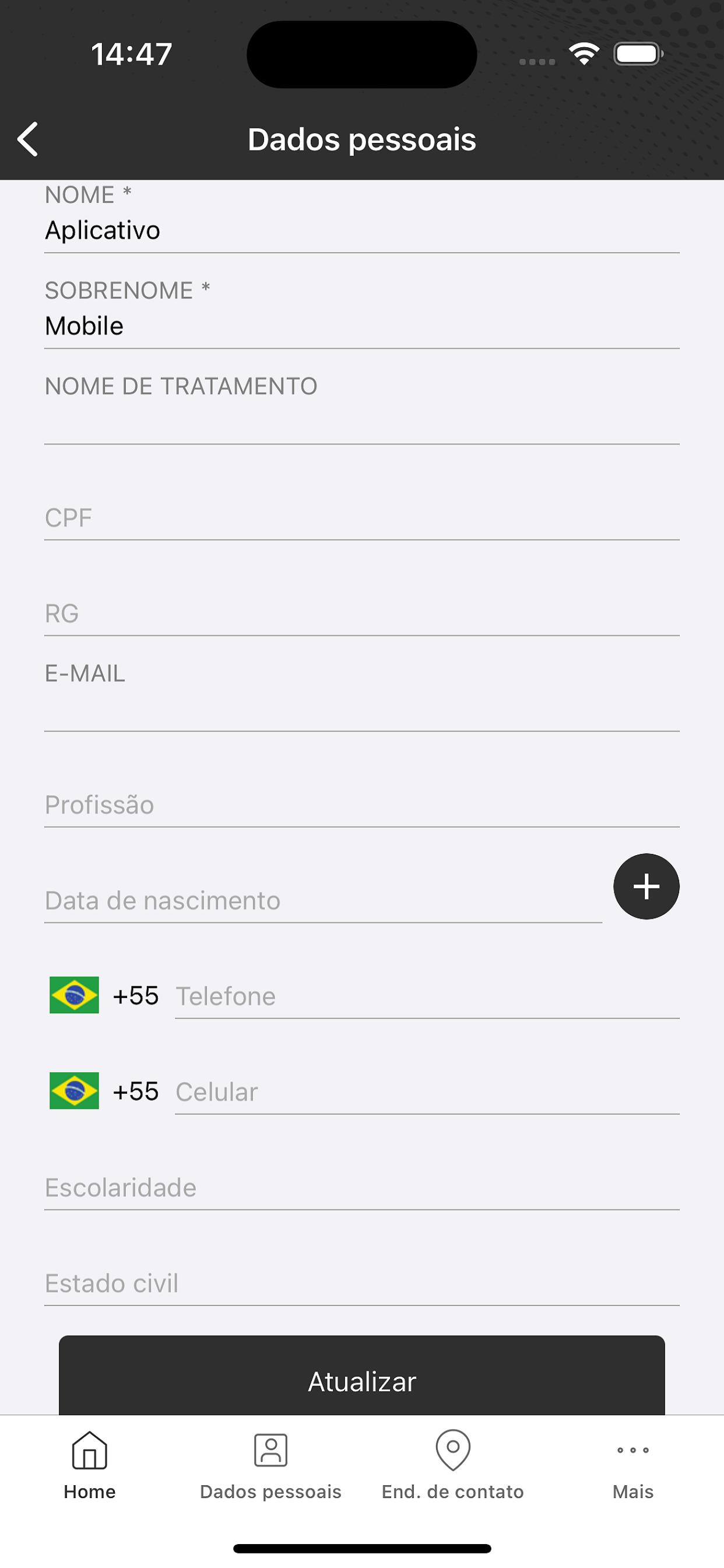Tap the round plus button
The image size is (724, 1568).
(x=646, y=886)
